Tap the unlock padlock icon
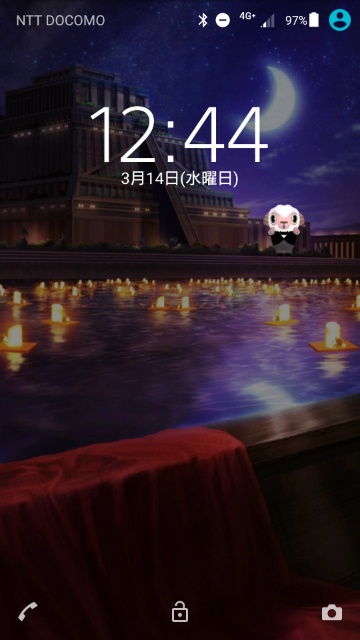The image size is (360, 640). point(180,611)
